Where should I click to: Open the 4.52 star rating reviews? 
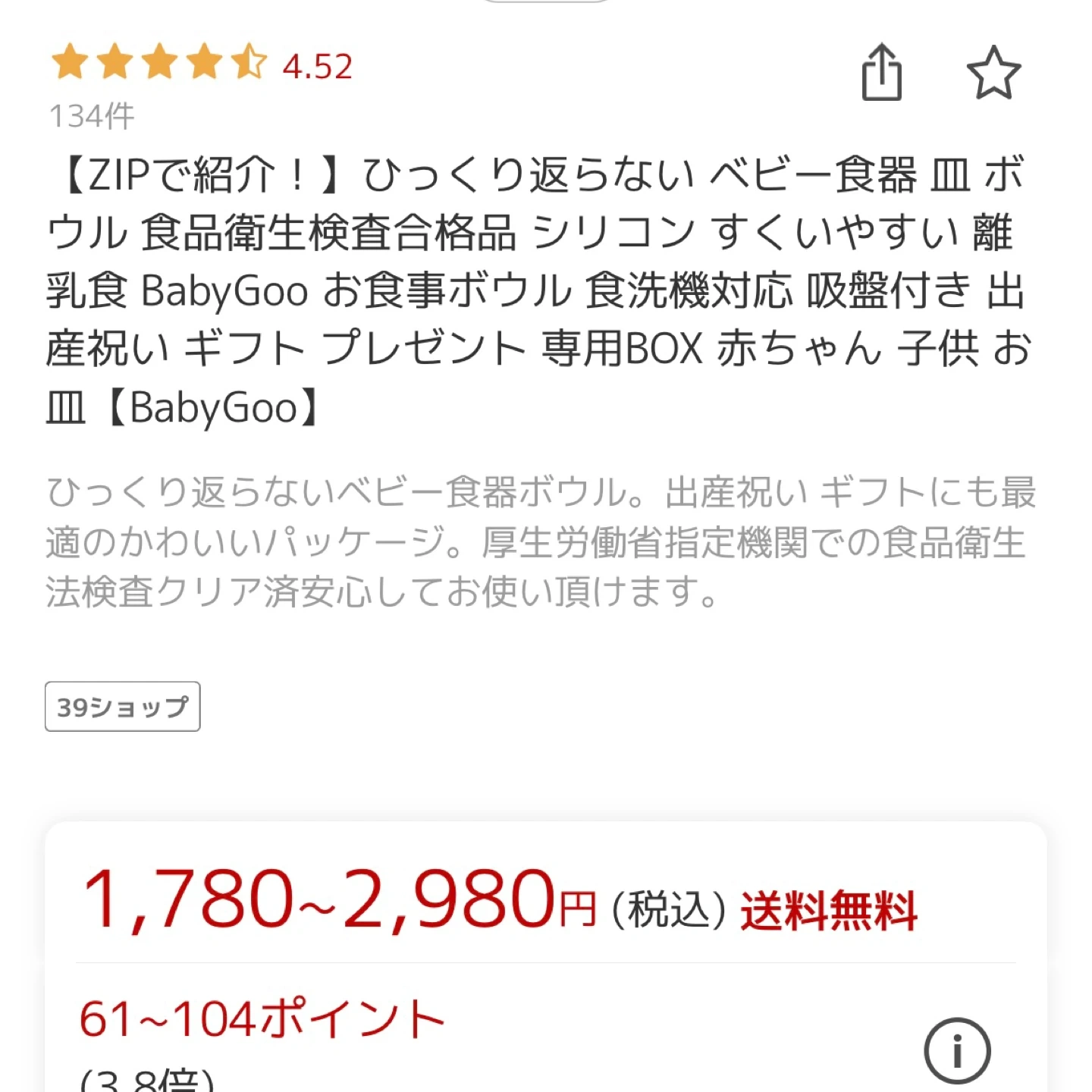pos(202,65)
